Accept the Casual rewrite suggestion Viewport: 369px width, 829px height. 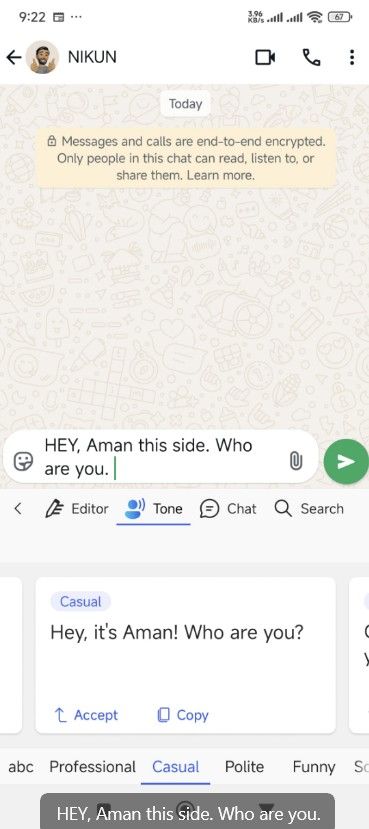coord(86,715)
